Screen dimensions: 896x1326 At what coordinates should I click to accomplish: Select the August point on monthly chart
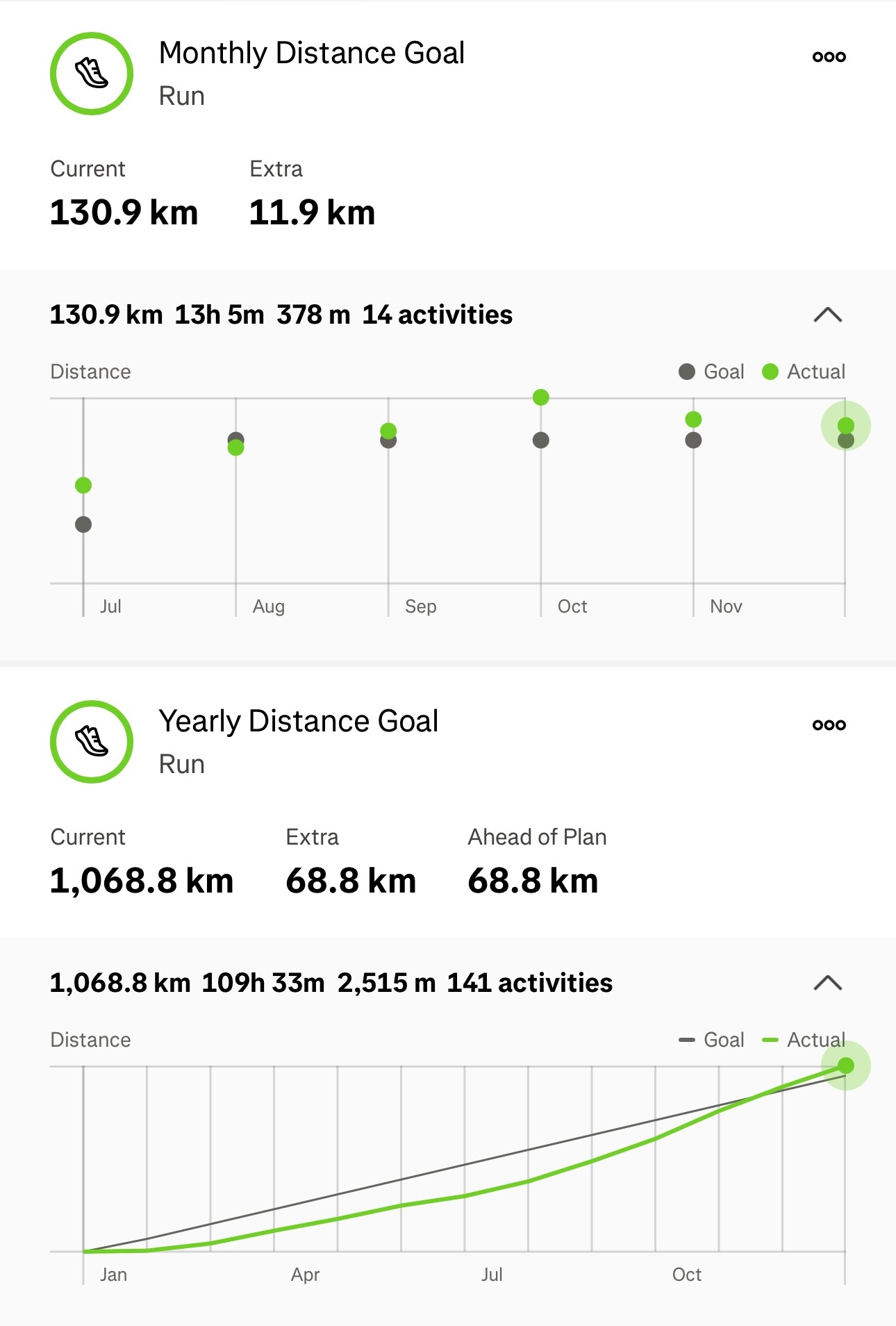[x=235, y=447]
